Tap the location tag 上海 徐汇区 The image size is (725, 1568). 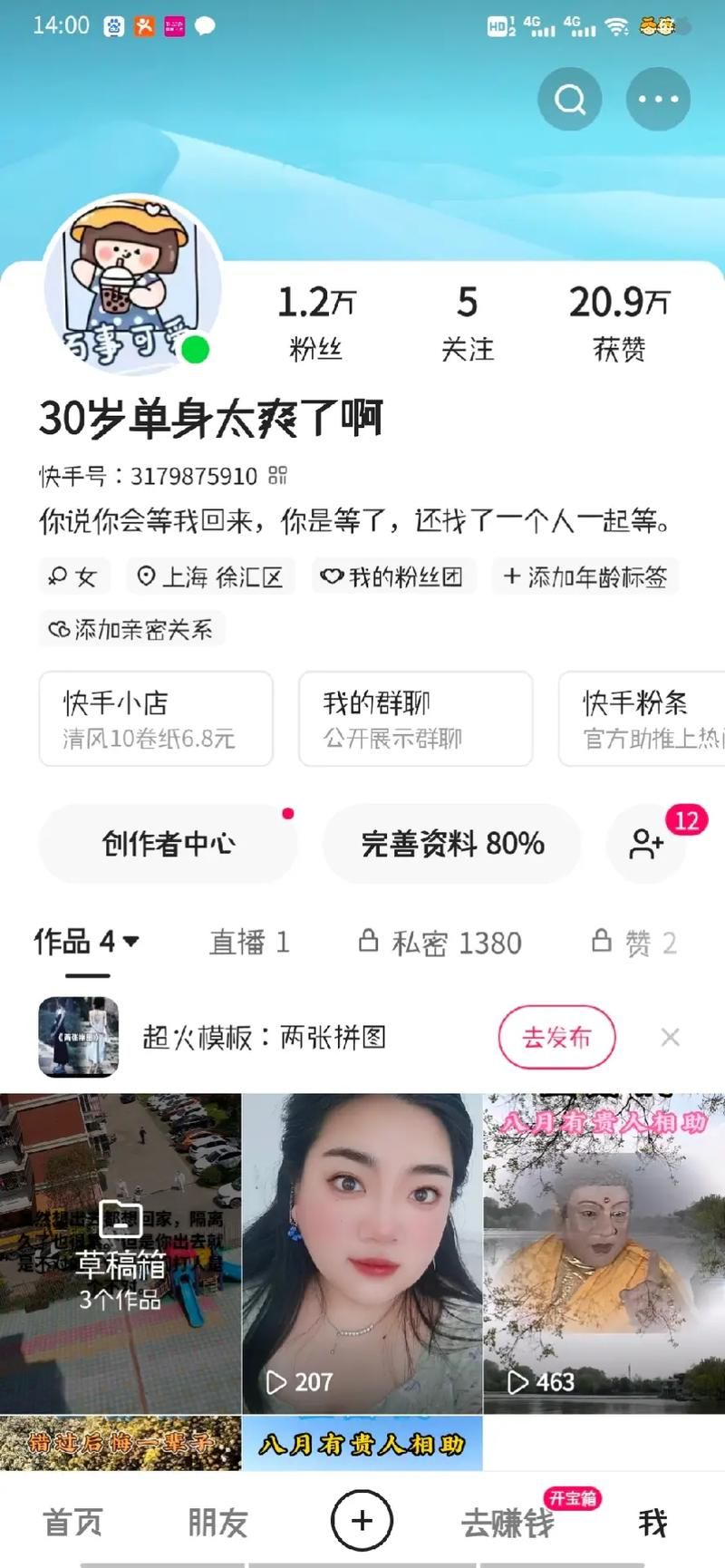209,576
